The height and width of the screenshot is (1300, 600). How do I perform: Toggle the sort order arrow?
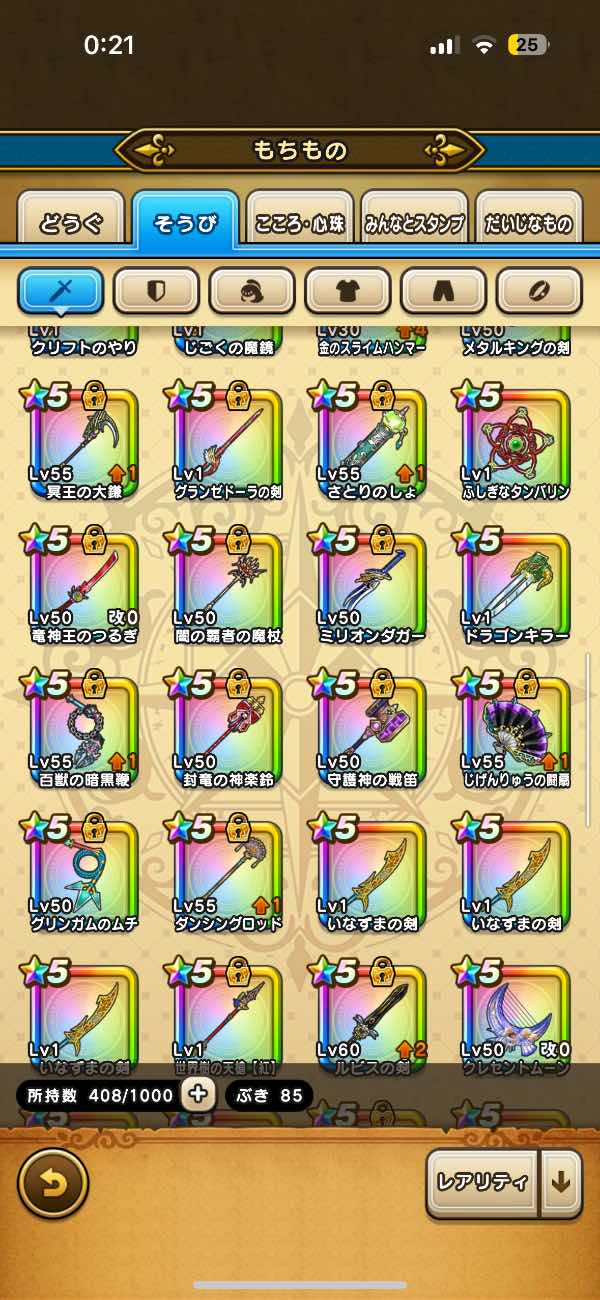click(x=561, y=1183)
